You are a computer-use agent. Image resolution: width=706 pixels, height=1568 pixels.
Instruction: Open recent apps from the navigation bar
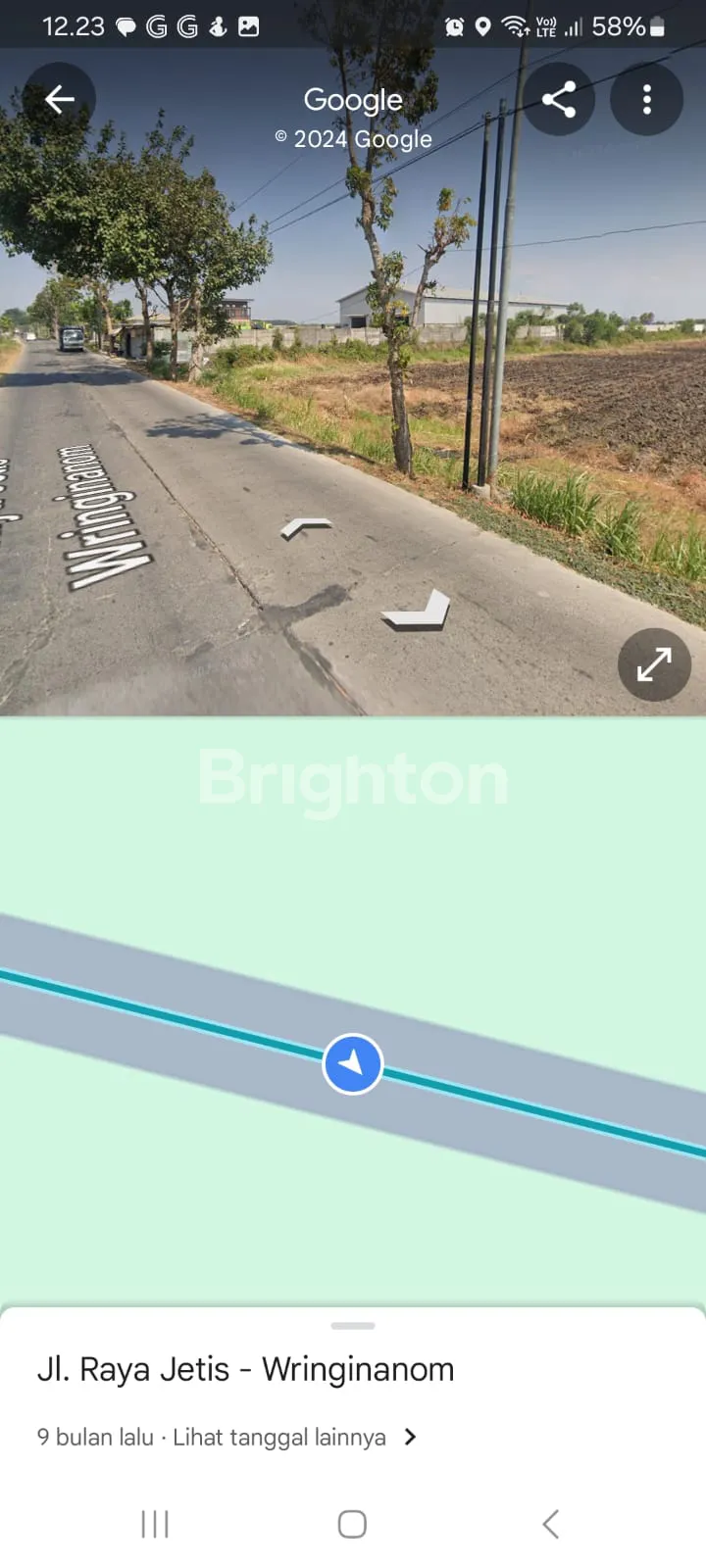(x=155, y=1524)
